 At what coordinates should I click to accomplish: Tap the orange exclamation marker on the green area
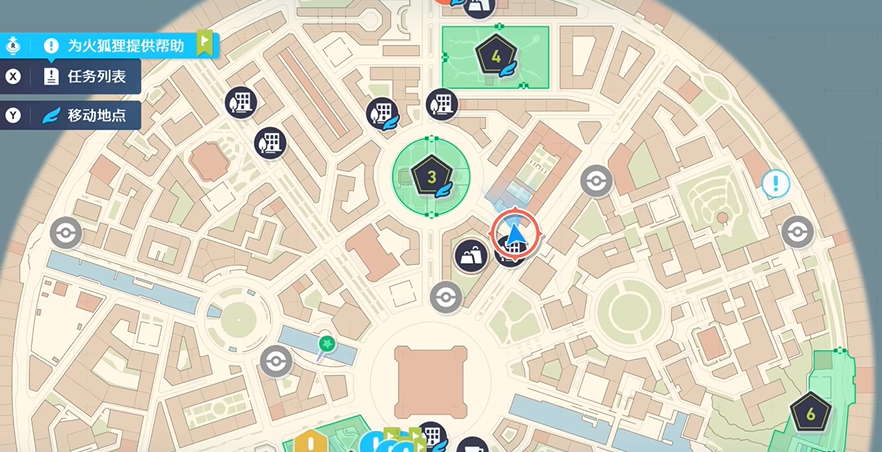coord(313,442)
